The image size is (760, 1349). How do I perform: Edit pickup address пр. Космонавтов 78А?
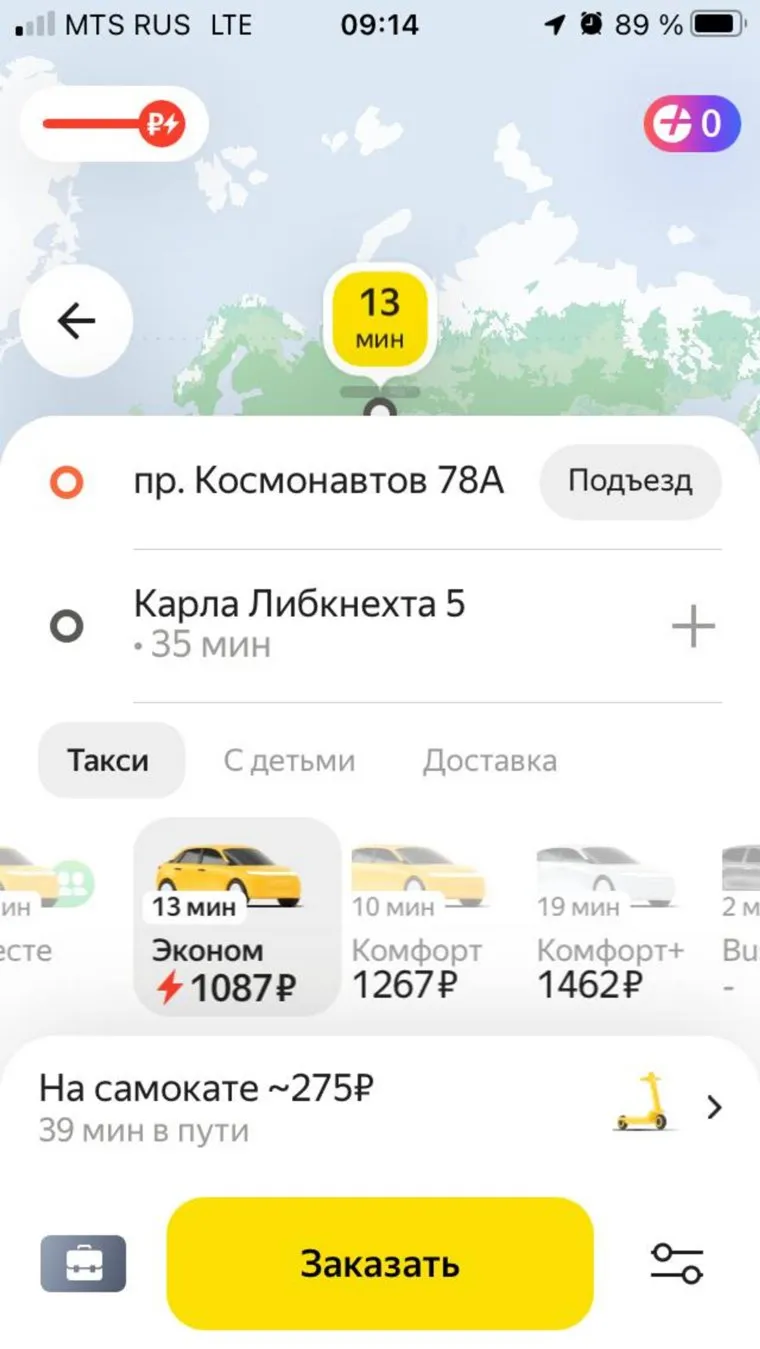click(319, 482)
